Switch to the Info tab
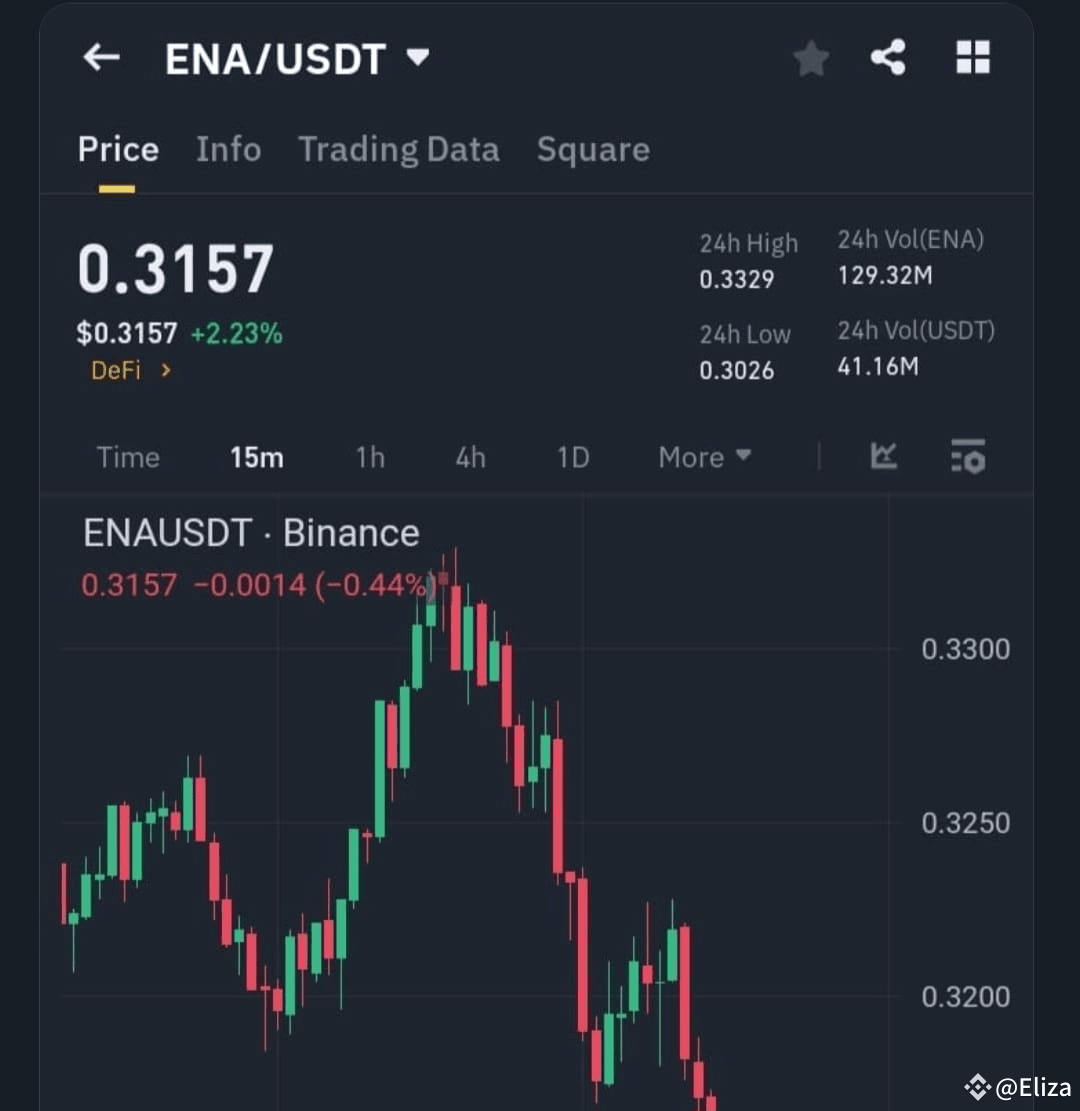Screen dimensions: 1080x1111 coord(228,148)
